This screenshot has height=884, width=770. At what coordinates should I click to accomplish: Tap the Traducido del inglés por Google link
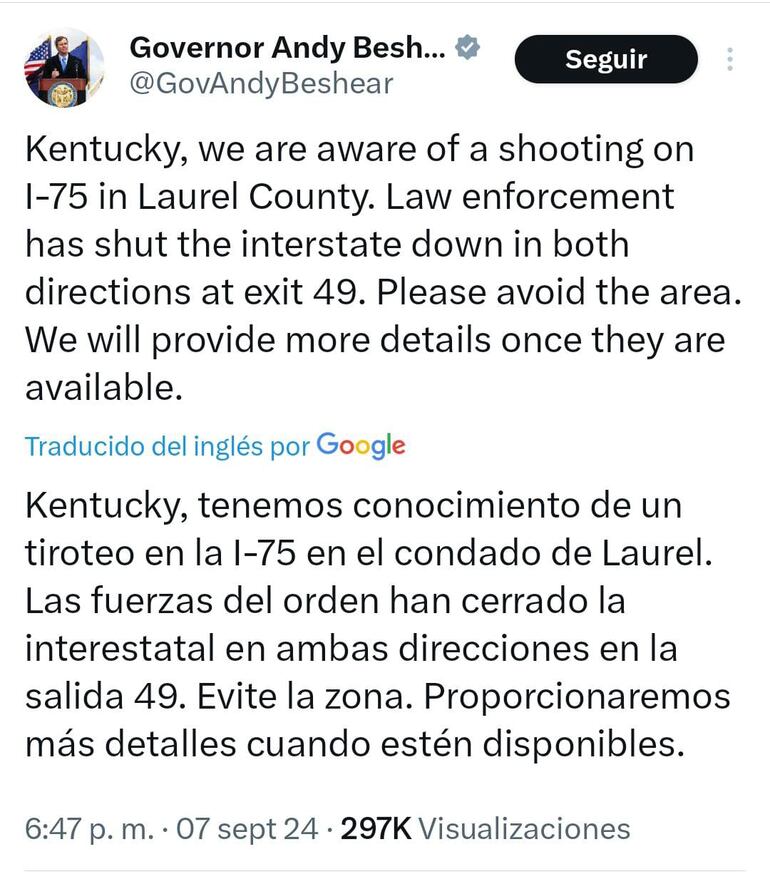(215, 446)
